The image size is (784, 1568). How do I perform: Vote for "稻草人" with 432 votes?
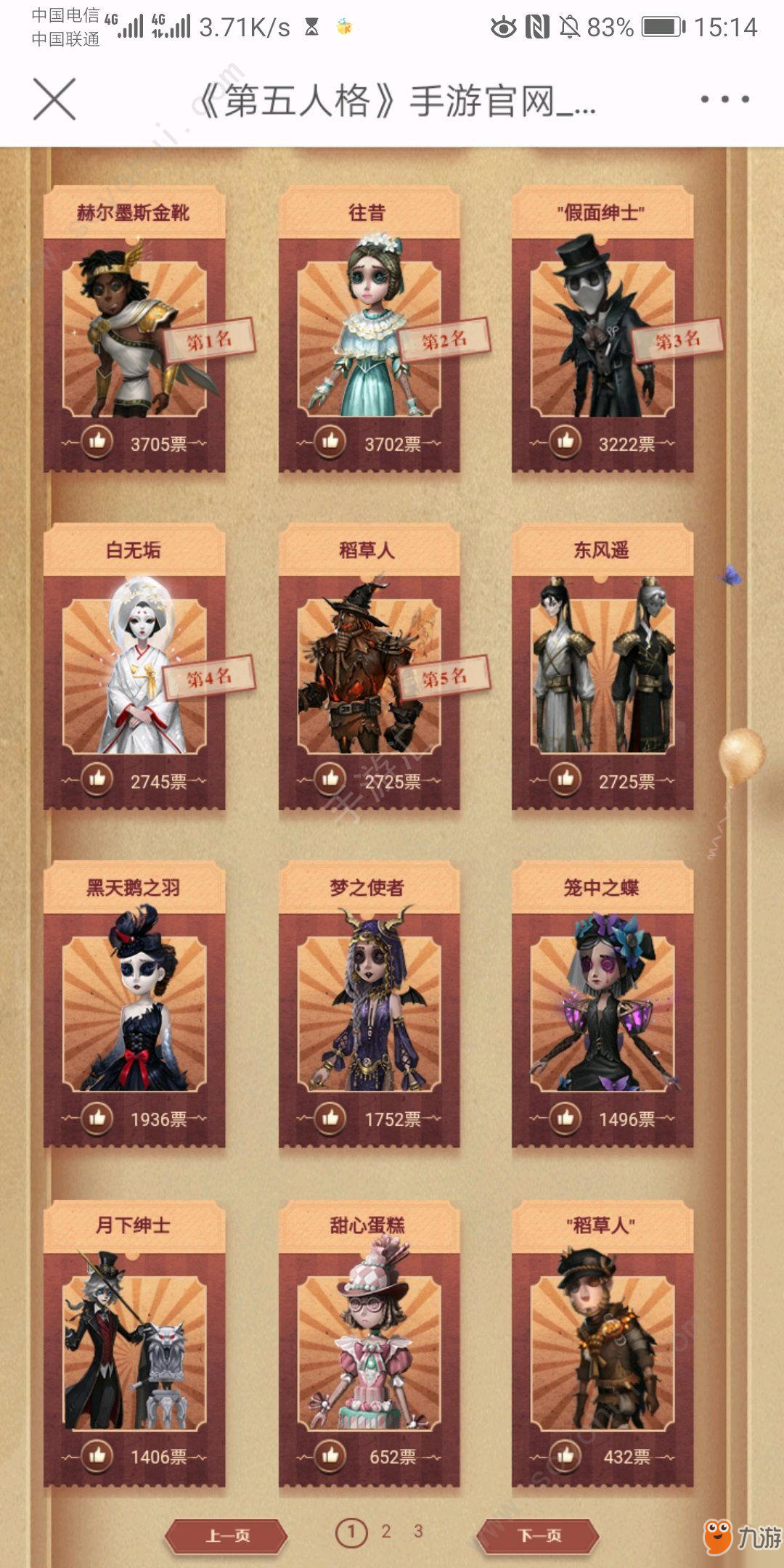pyautogui.click(x=565, y=1455)
